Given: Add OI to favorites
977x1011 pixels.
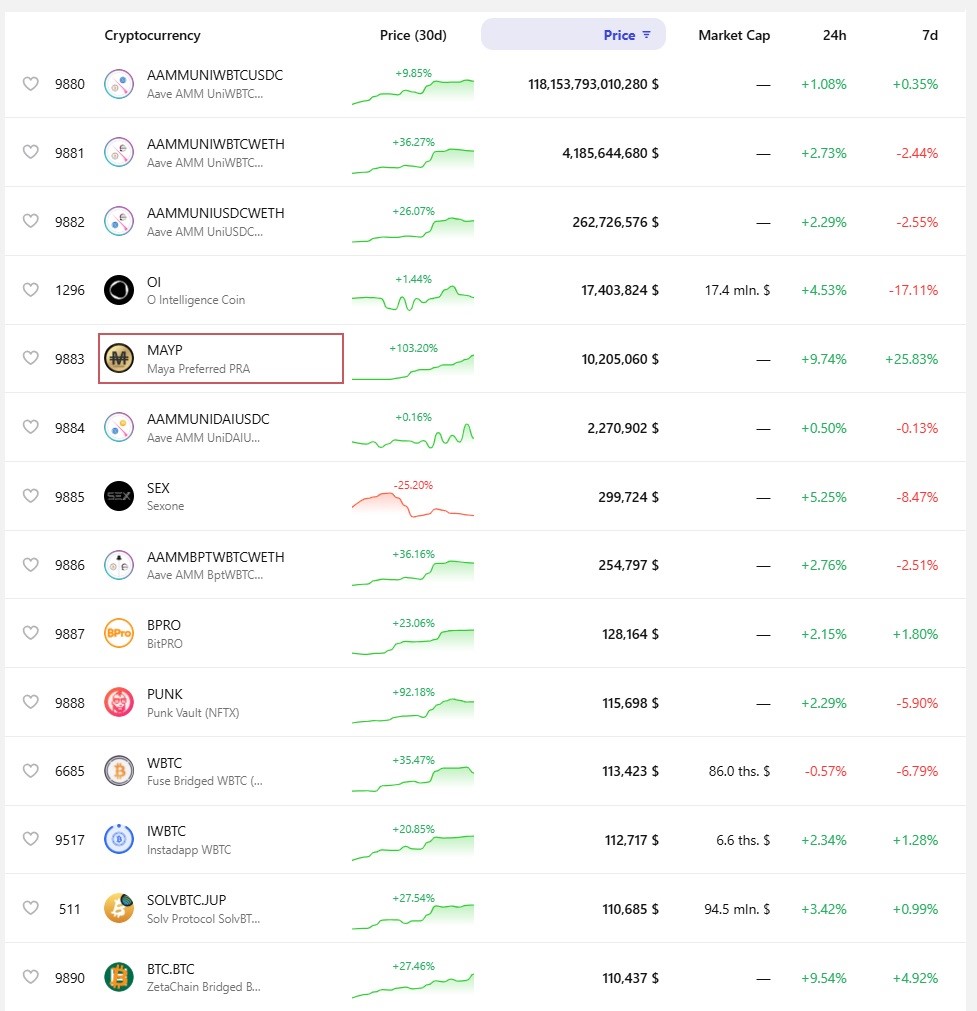Looking at the screenshot, I should (x=31, y=290).
